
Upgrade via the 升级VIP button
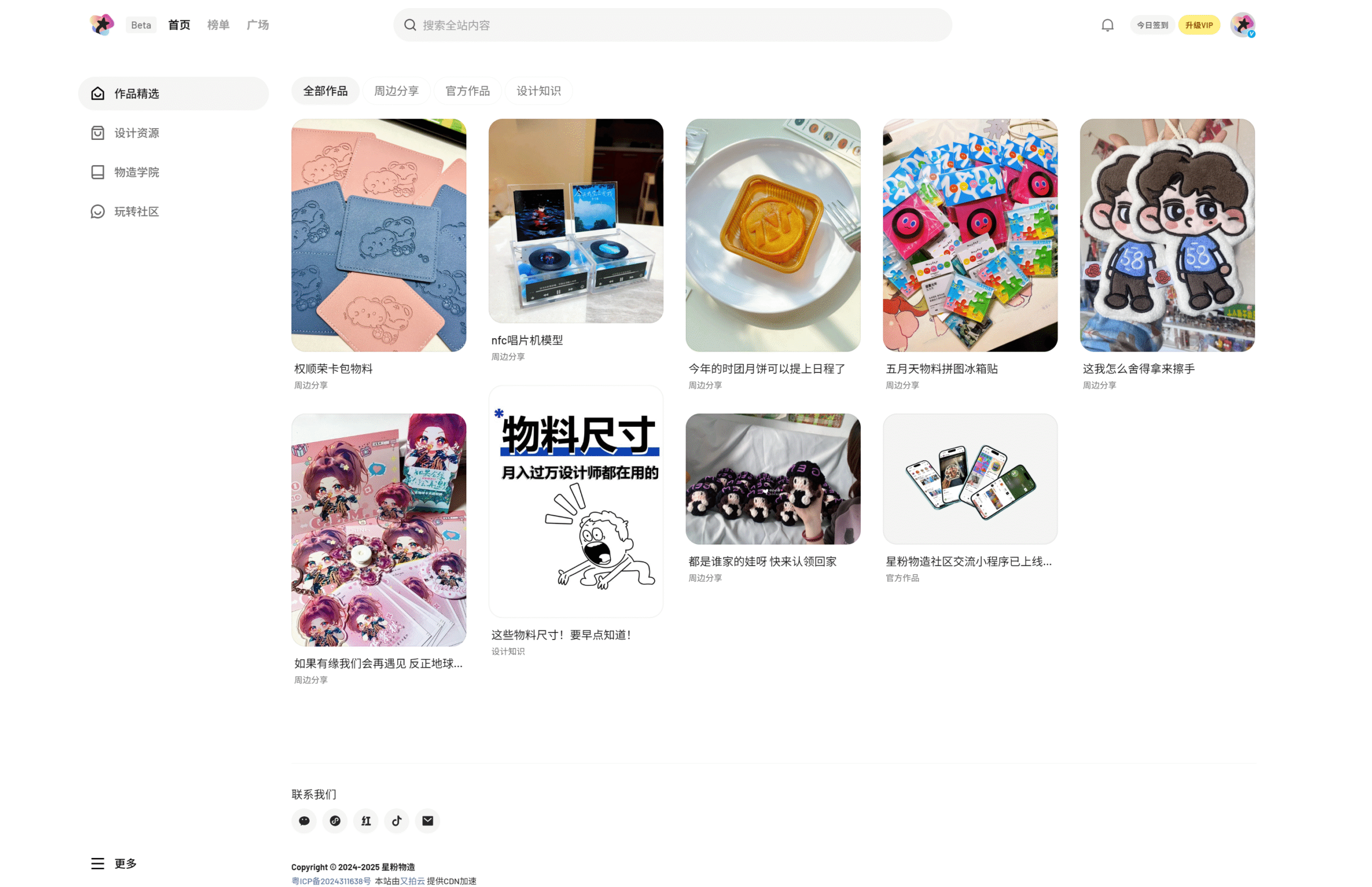tap(1198, 25)
